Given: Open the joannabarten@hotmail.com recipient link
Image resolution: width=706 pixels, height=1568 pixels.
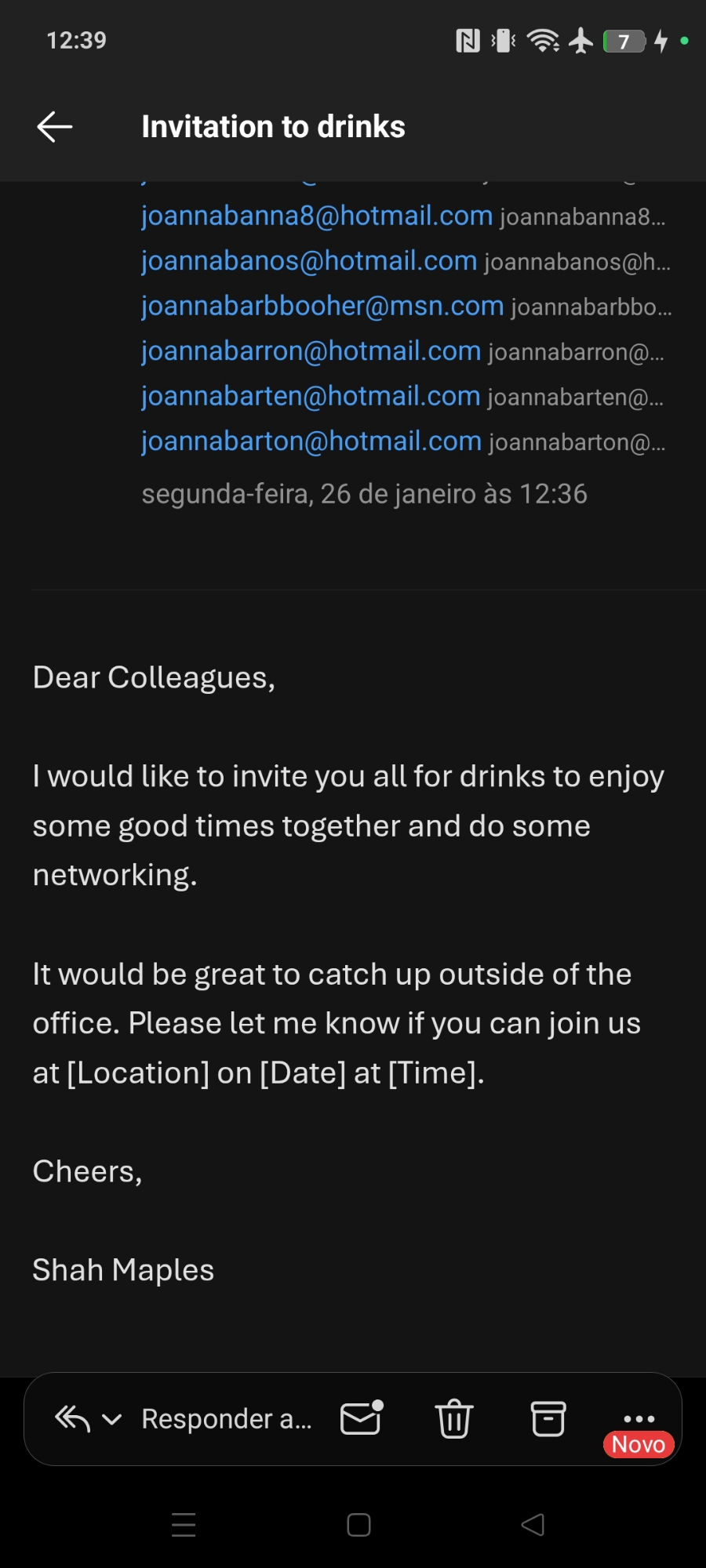Looking at the screenshot, I should [x=311, y=397].
